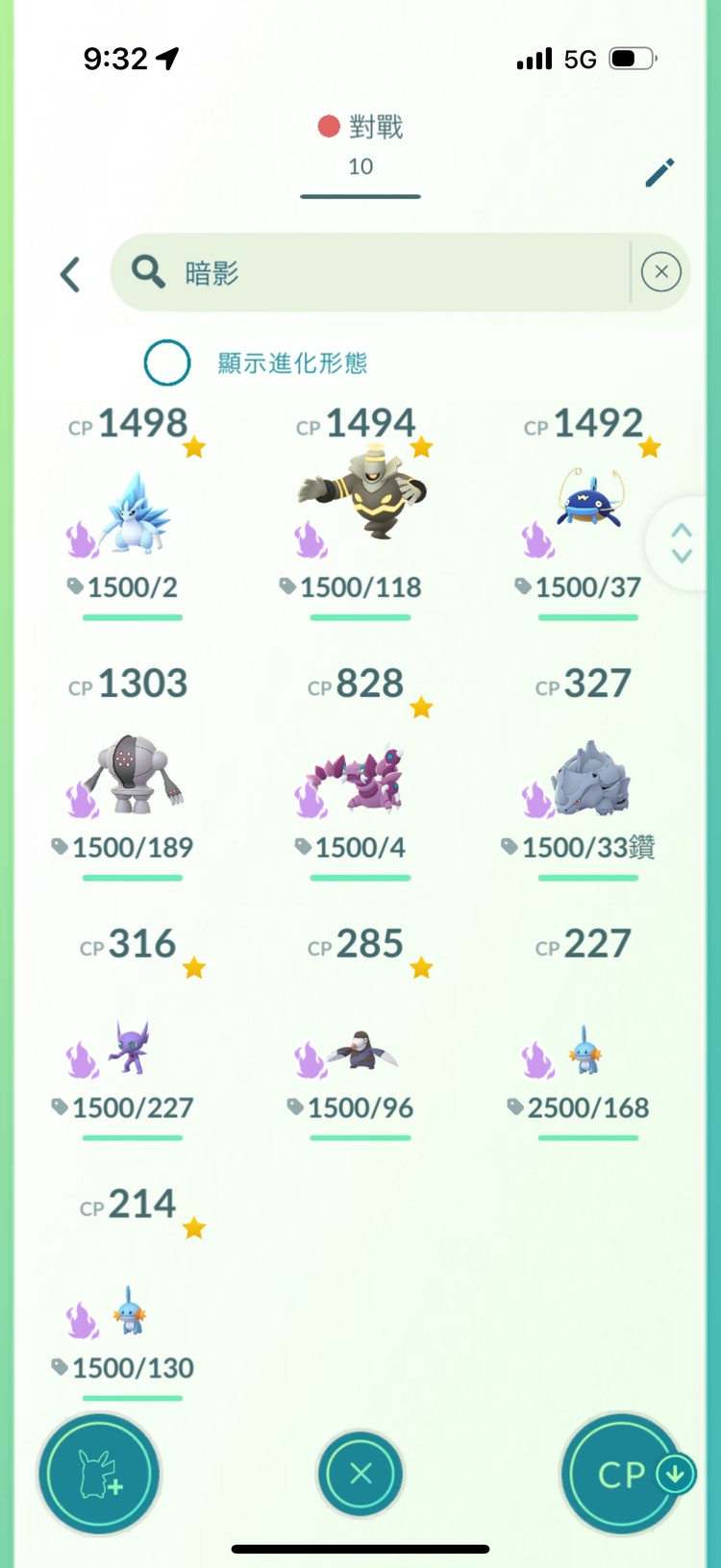Tap the fast-scroll arrows handle
The height and width of the screenshot is (1568, 721).
pyautogui.click(x=682, y=543)
